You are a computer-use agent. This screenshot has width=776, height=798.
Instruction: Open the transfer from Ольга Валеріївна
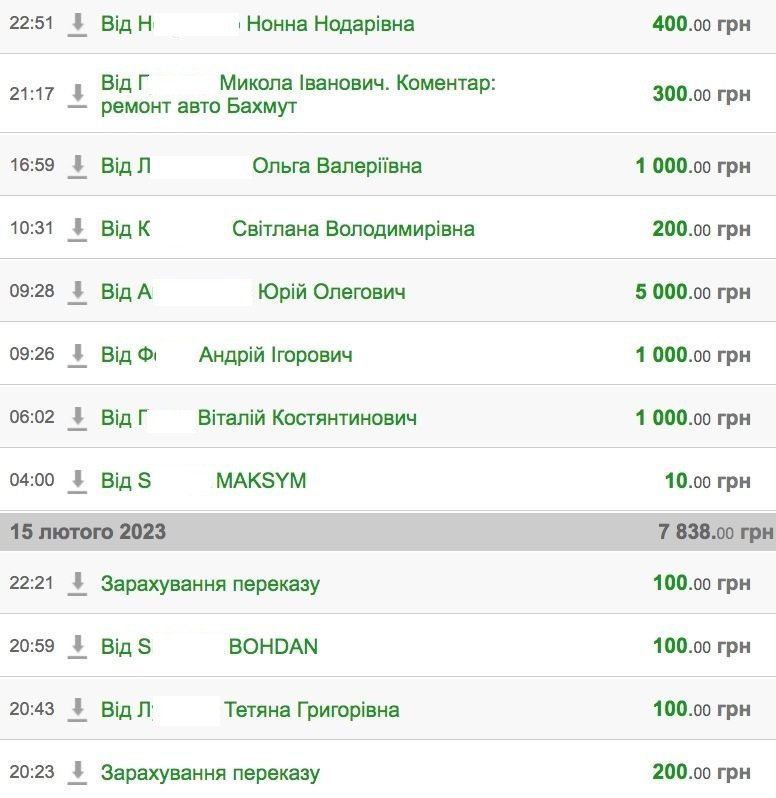tap(336, 166)
